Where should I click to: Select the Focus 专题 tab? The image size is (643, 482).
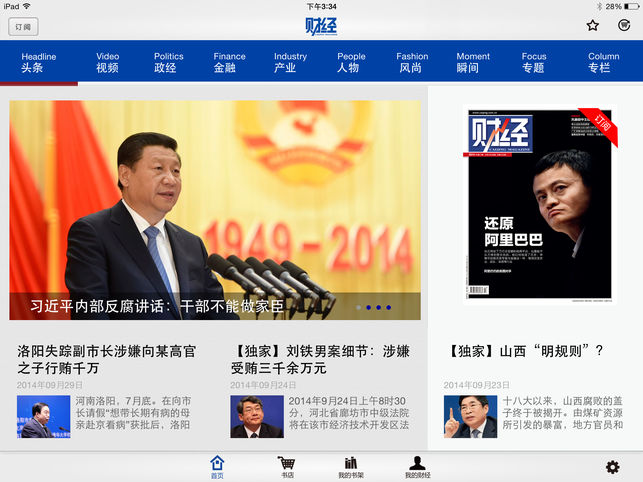pyautogui.click(x=534, y=62)
